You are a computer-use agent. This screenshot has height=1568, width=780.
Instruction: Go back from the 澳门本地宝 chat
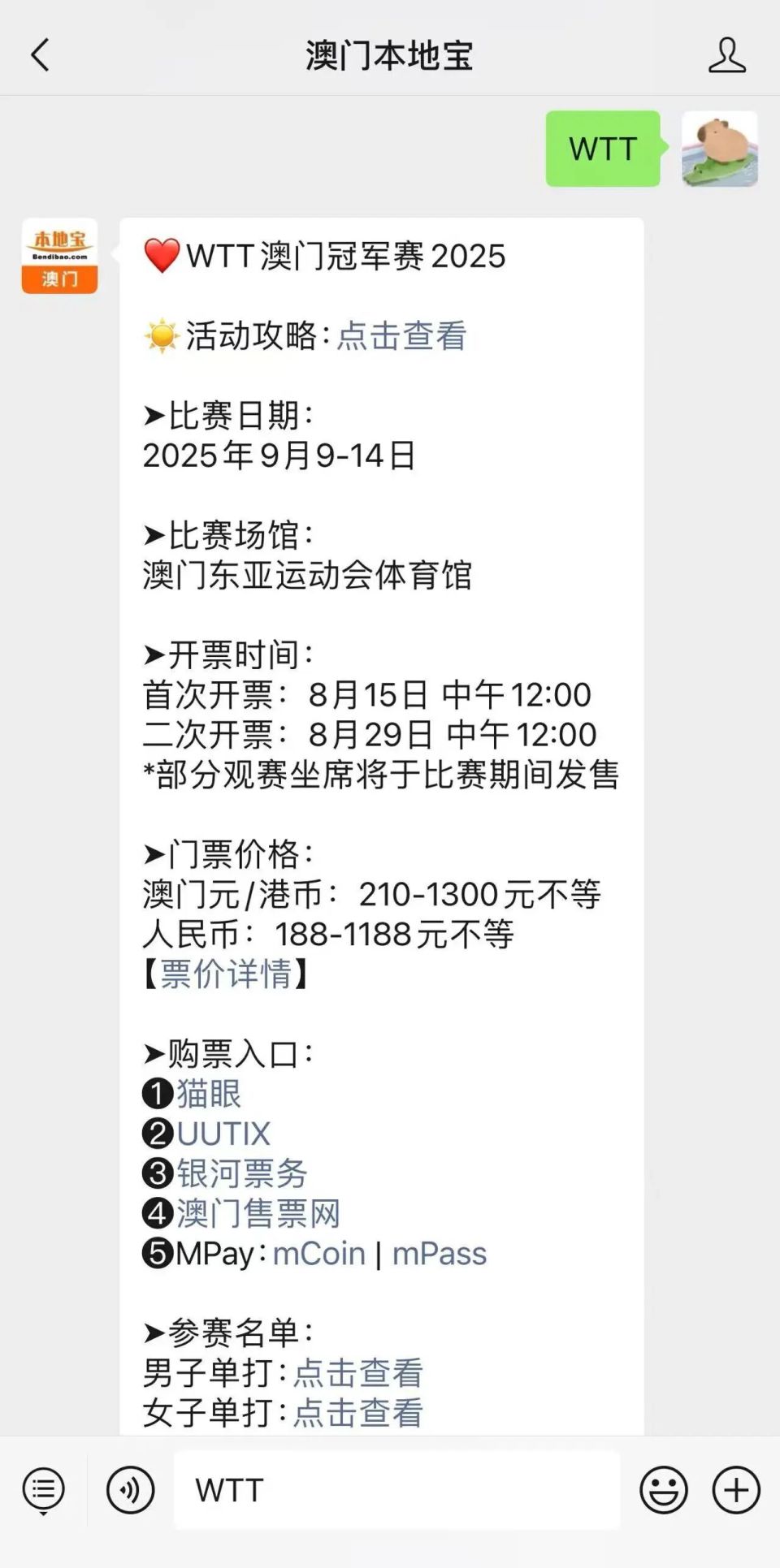[x=40, y=55]
